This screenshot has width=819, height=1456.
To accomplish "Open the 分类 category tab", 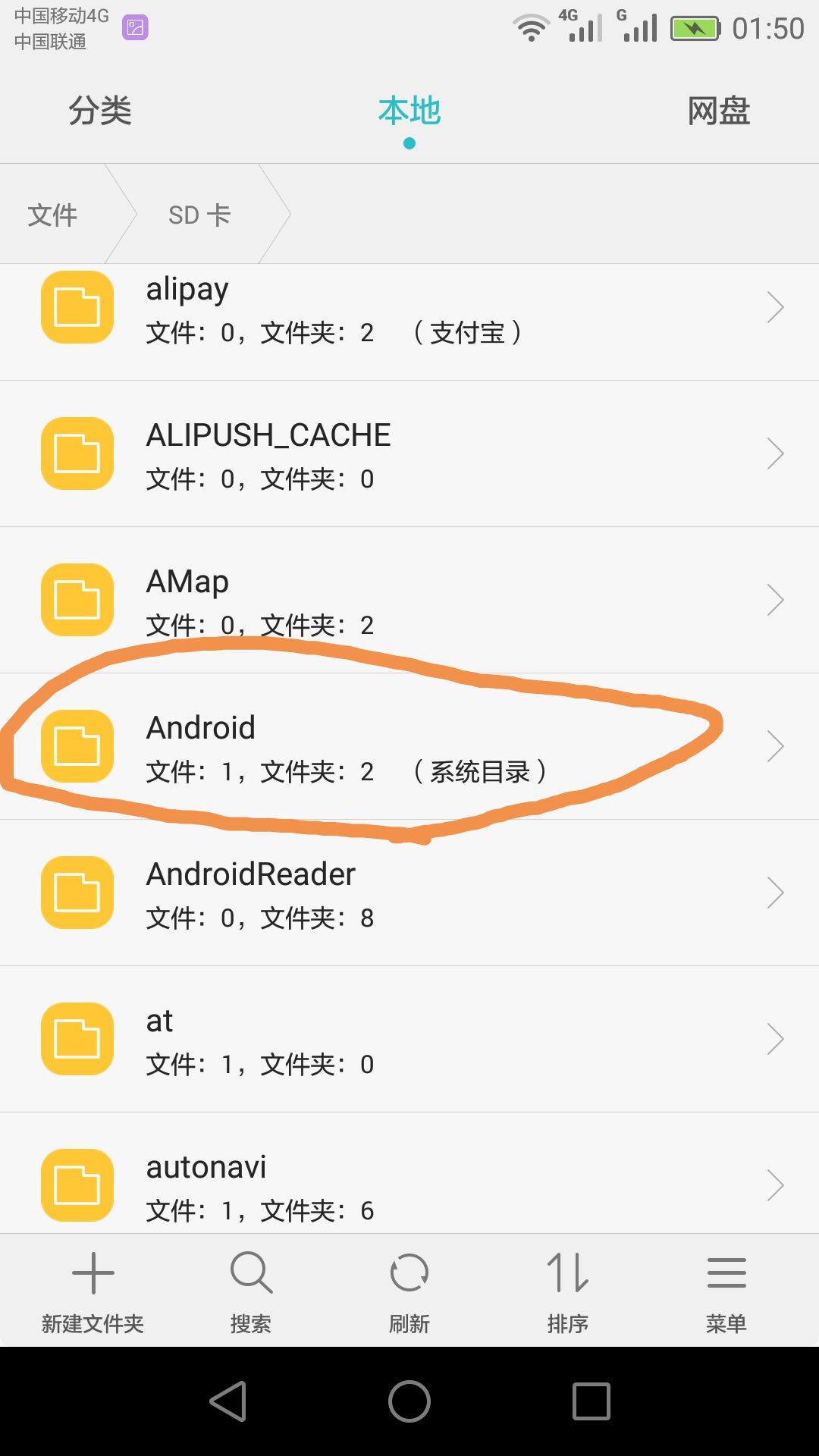I will pos(100,111).
